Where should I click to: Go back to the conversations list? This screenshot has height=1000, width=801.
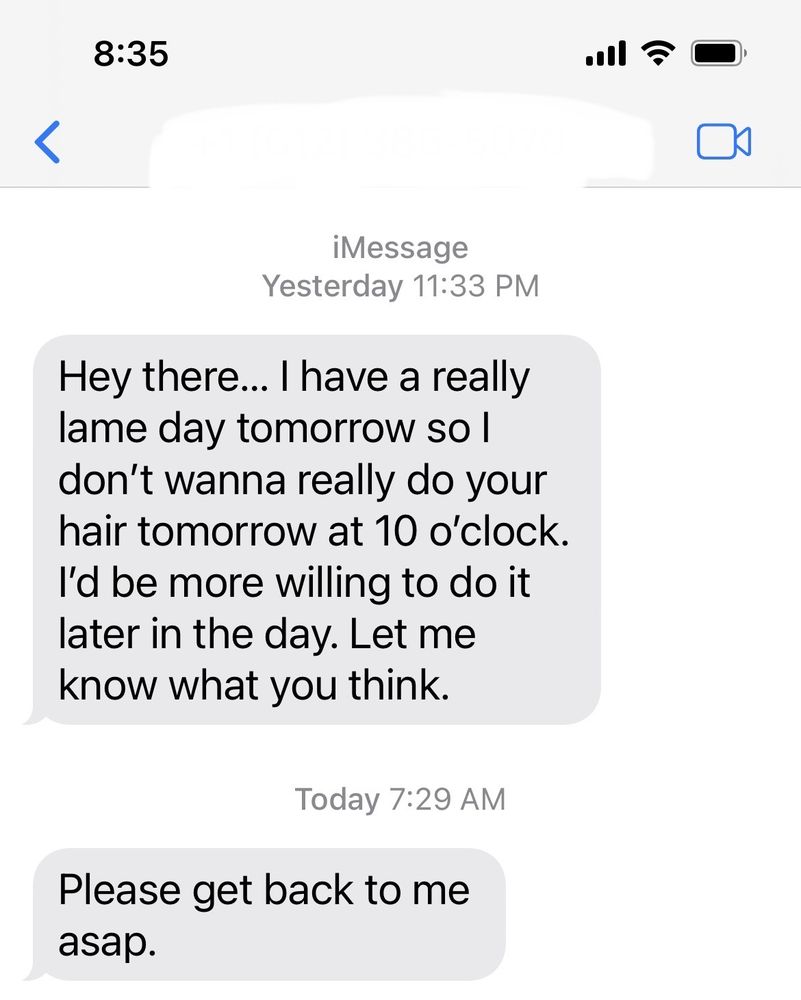(x=48, y=142)
